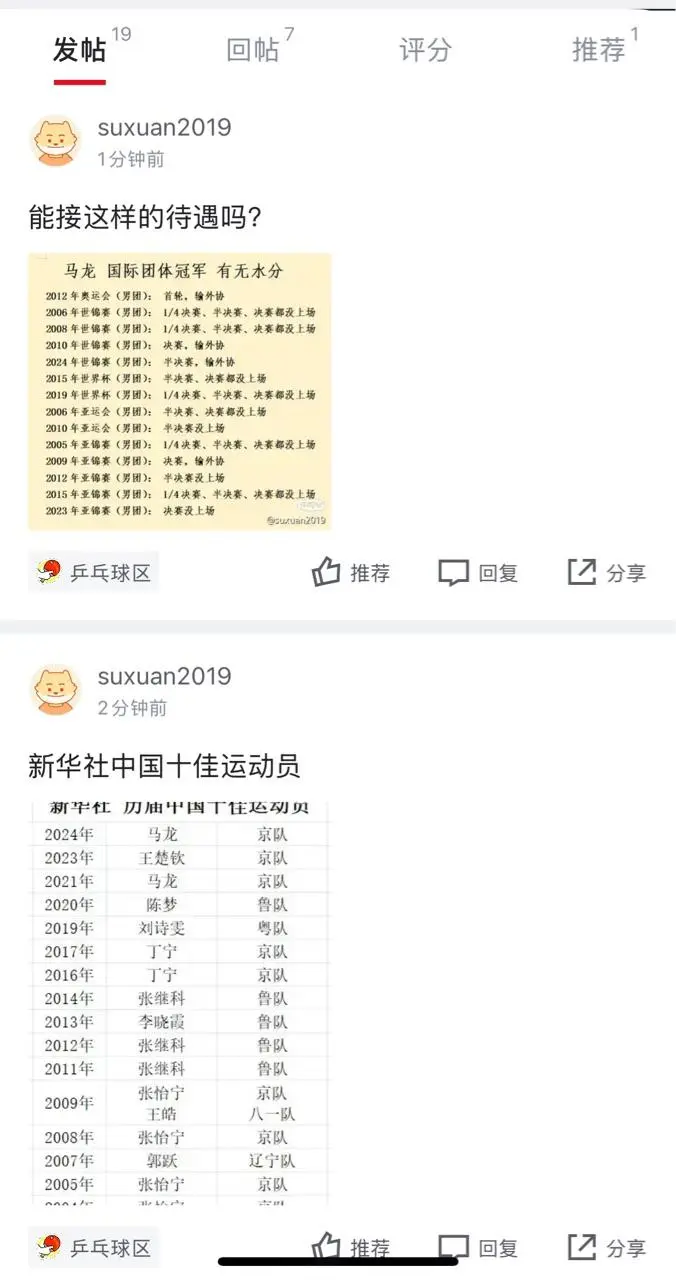Viewport: 676px width, 1280px height.
Task: Open 乒乓球区 tag under 能接这样的待遇吗 post
Action: click(94, 573)
